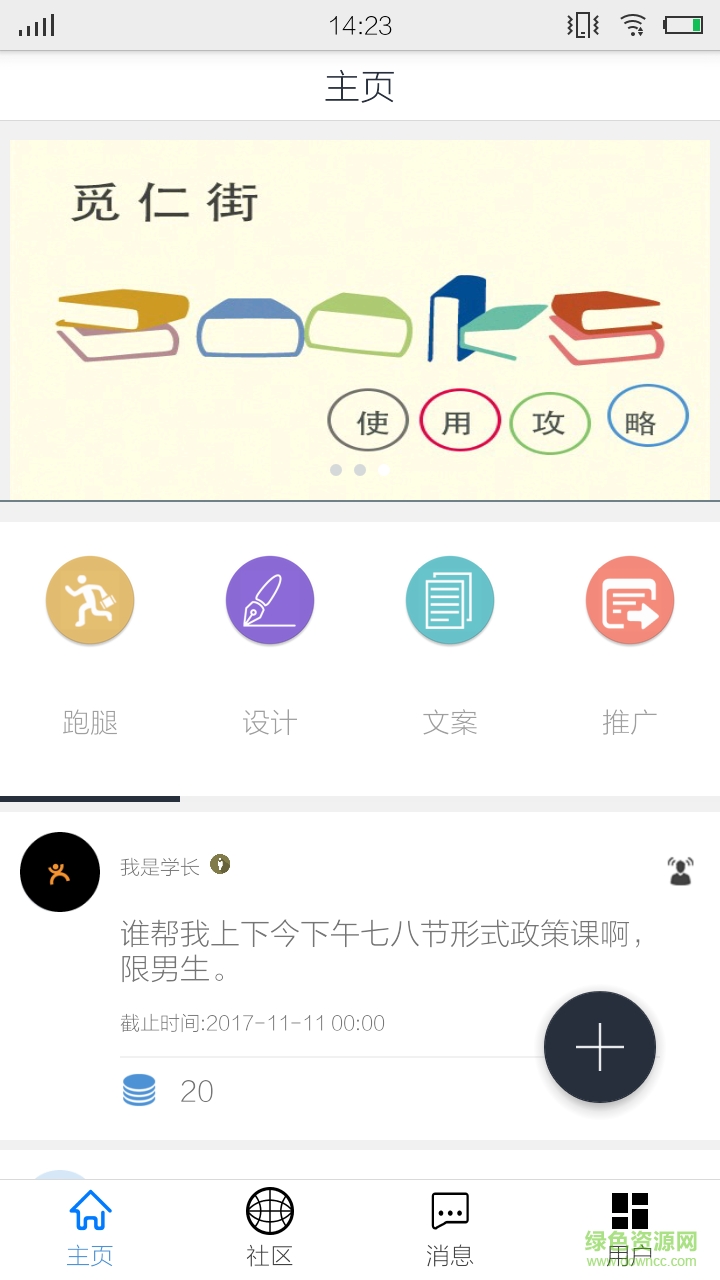Choose the 推广 promotion category

[630, 601]
